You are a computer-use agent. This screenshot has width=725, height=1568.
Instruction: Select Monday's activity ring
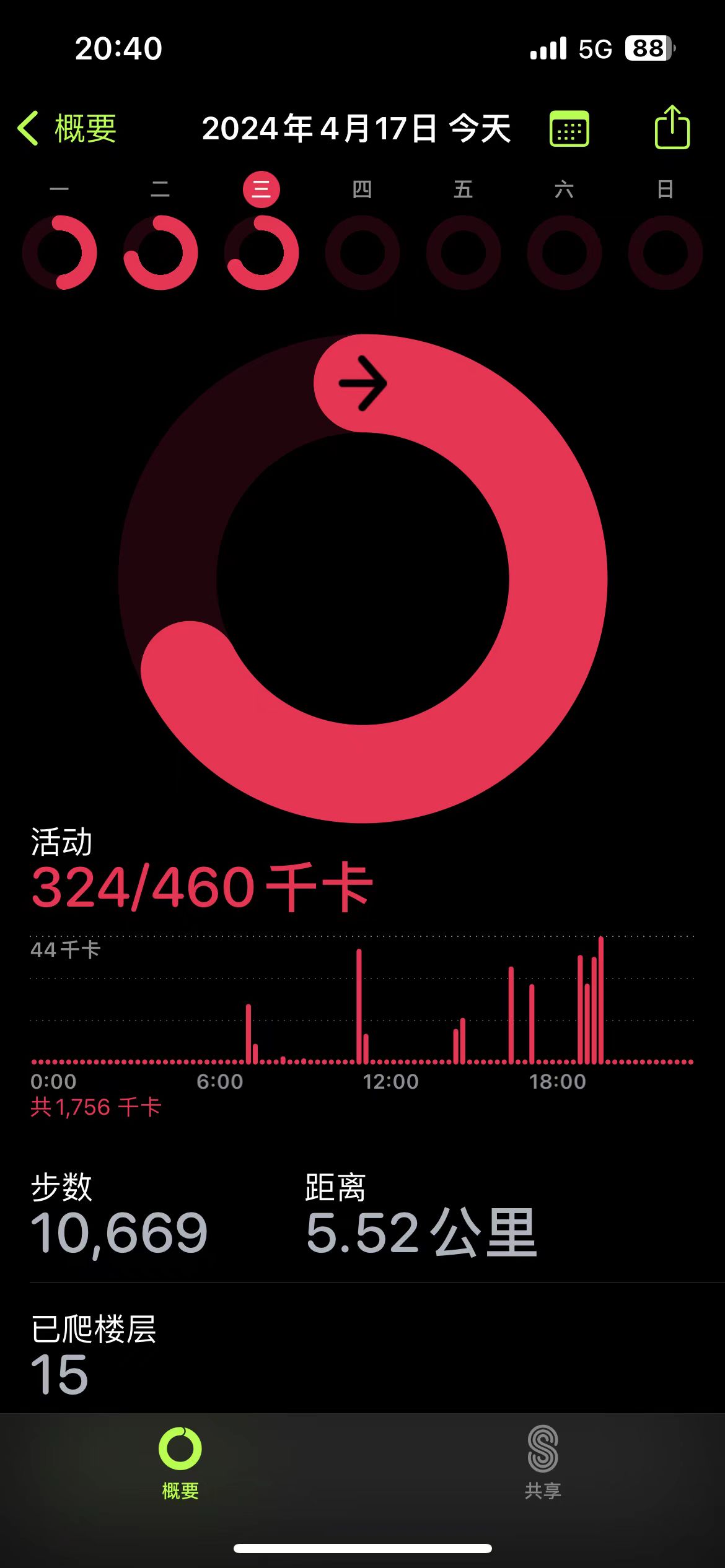pyautogui.click(x=59, y=252)
